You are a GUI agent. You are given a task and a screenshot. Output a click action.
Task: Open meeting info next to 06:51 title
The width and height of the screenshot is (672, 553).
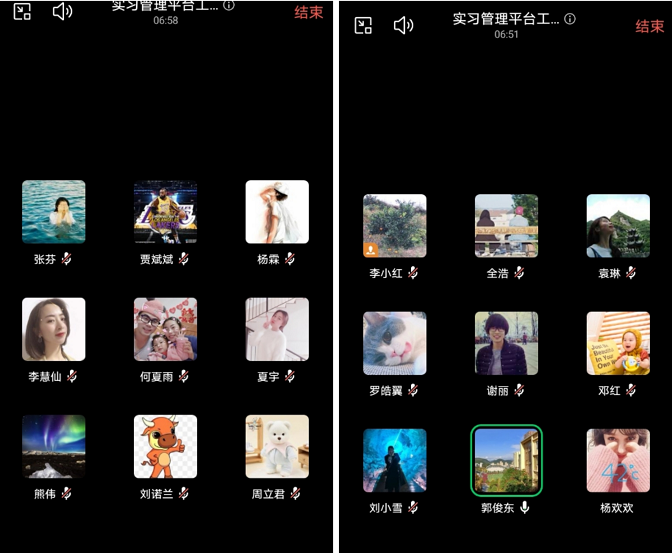570,19
